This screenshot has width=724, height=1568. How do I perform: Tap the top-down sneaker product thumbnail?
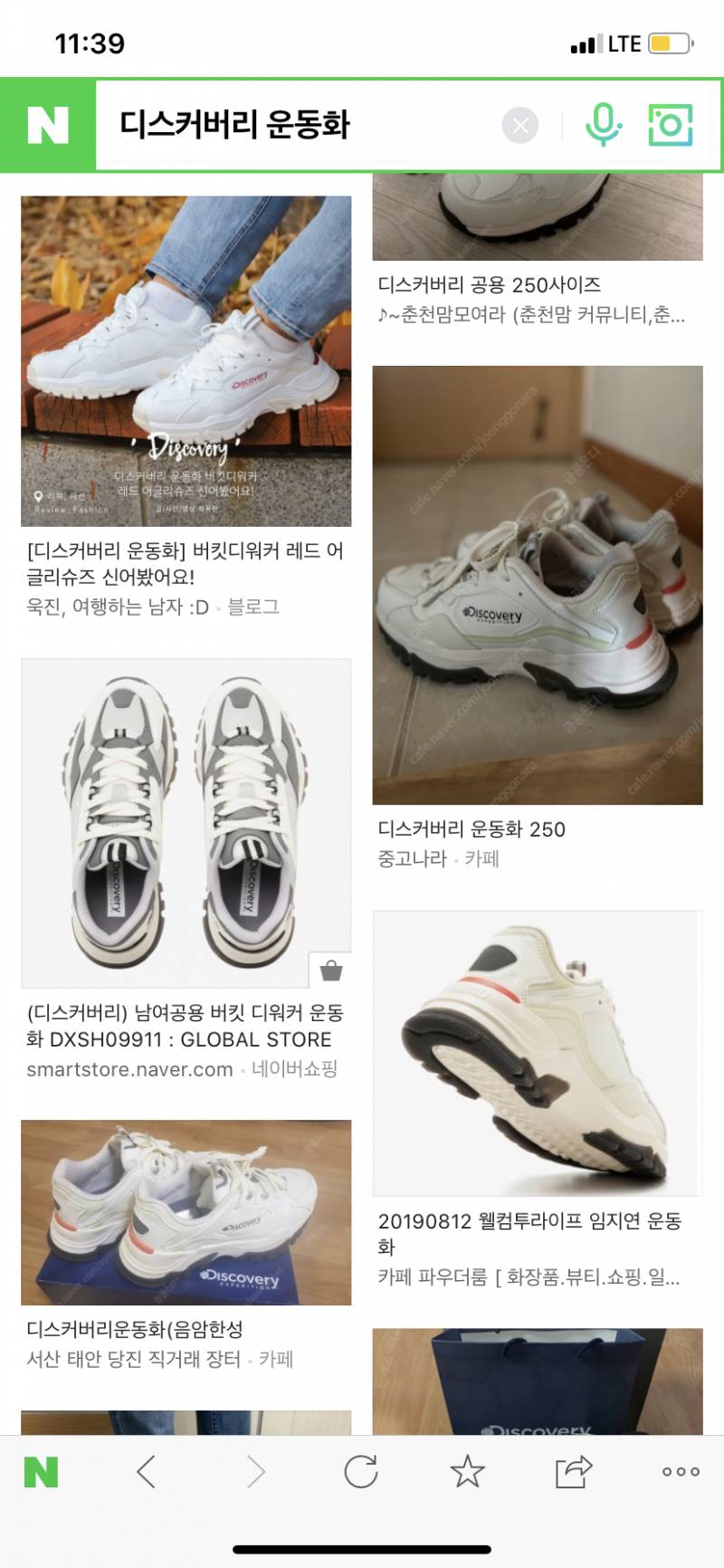pos(186,817)
